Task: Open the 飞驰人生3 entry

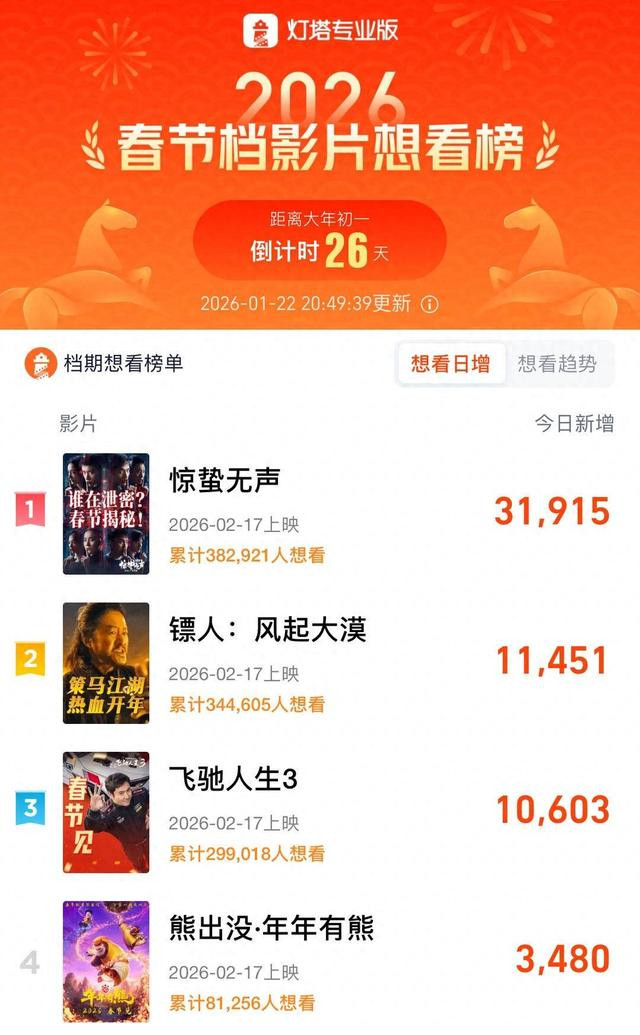Action: 234,779
